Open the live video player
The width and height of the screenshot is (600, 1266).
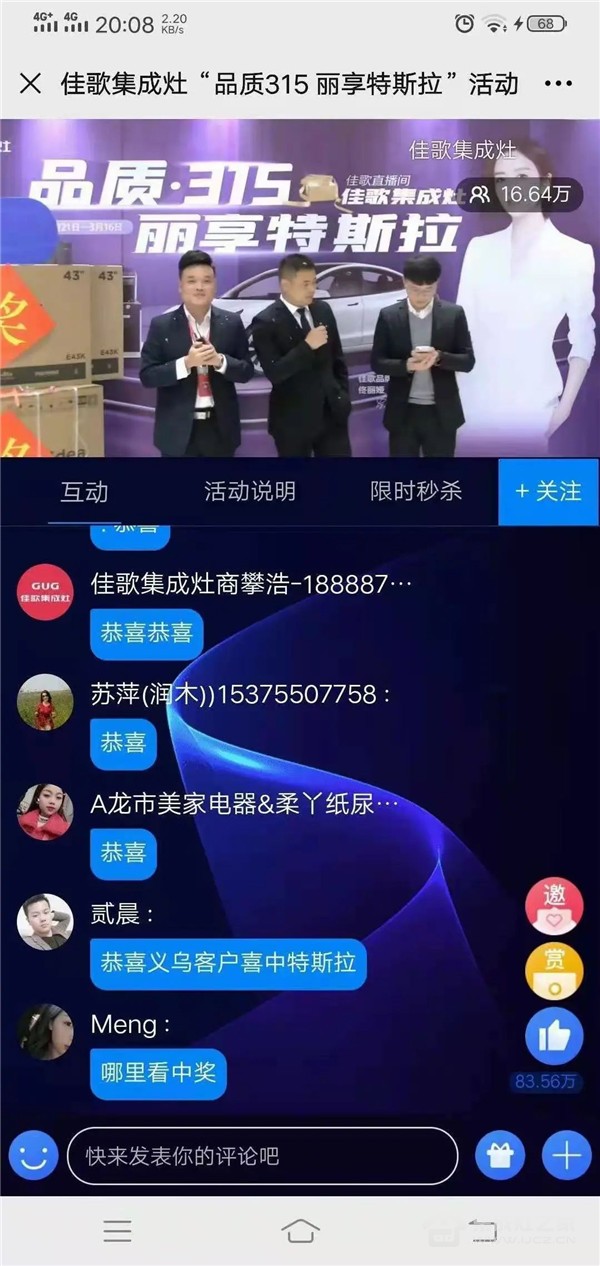click(300, 288)
